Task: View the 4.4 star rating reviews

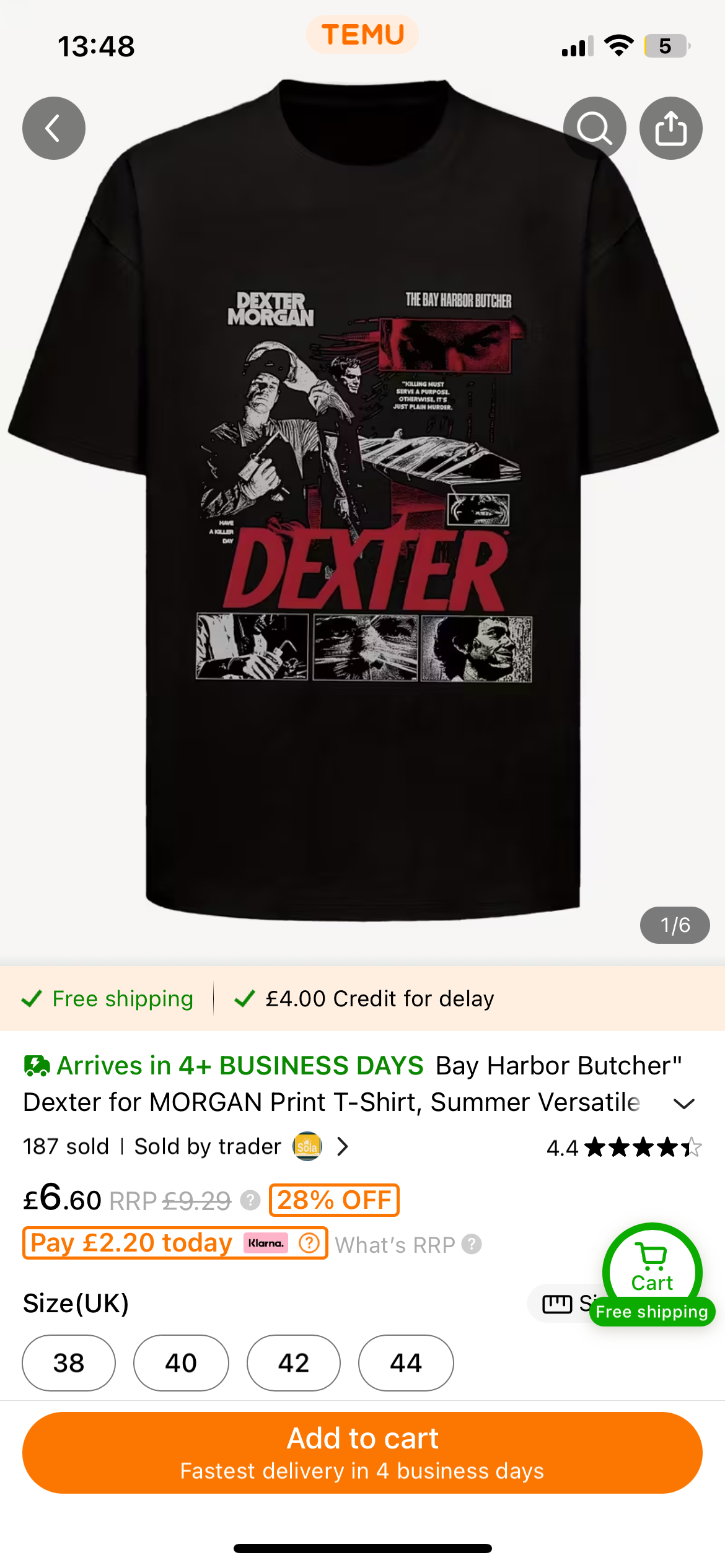Action: (x=624, y=1148)
